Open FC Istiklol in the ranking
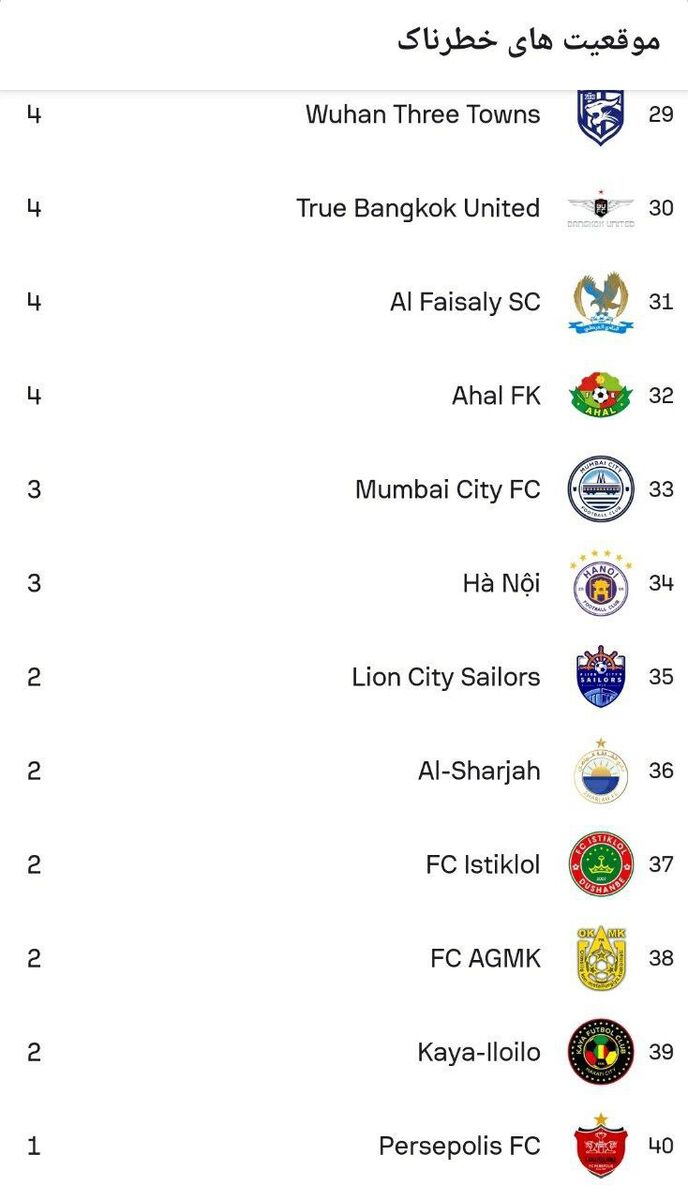 tap(482, 864)
